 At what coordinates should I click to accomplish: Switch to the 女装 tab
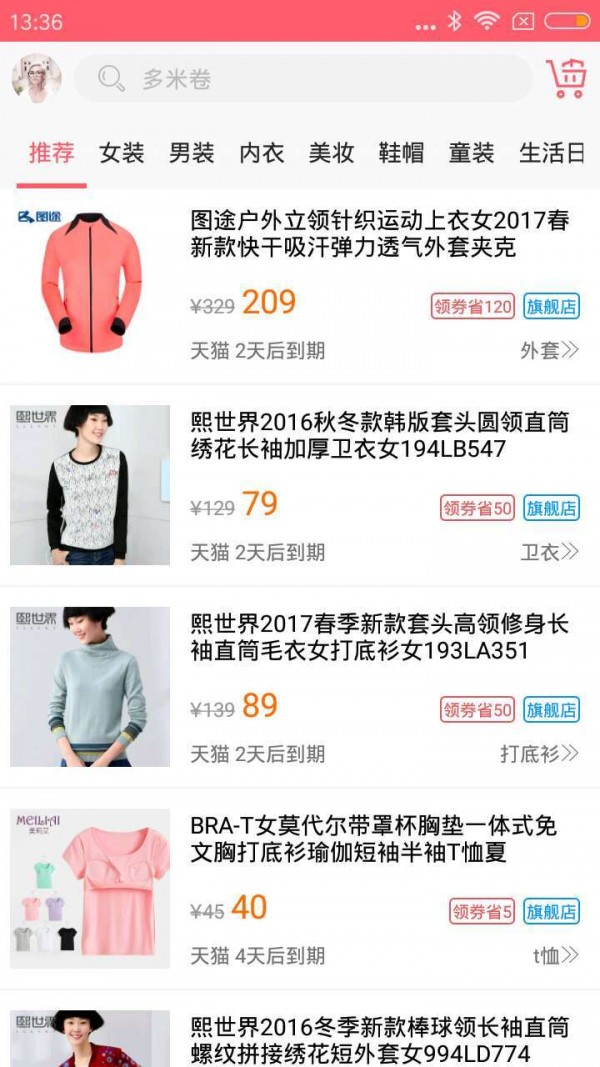click(x=121, y=153)
